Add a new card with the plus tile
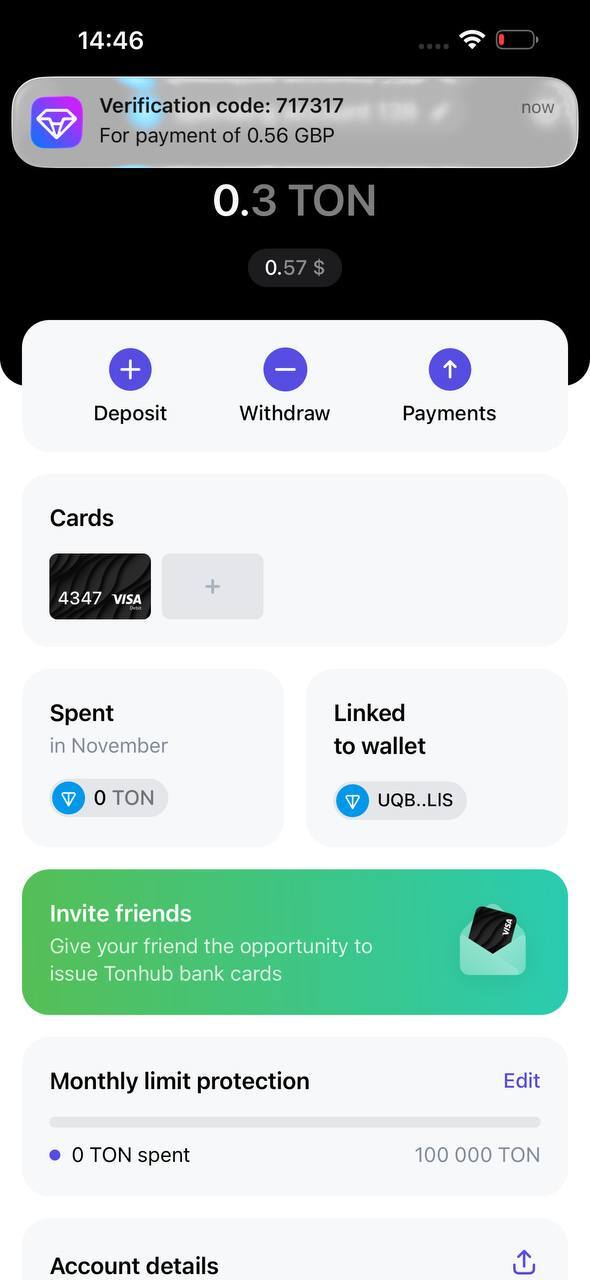This screenshot has width=590, height=1280. [213, 587]
